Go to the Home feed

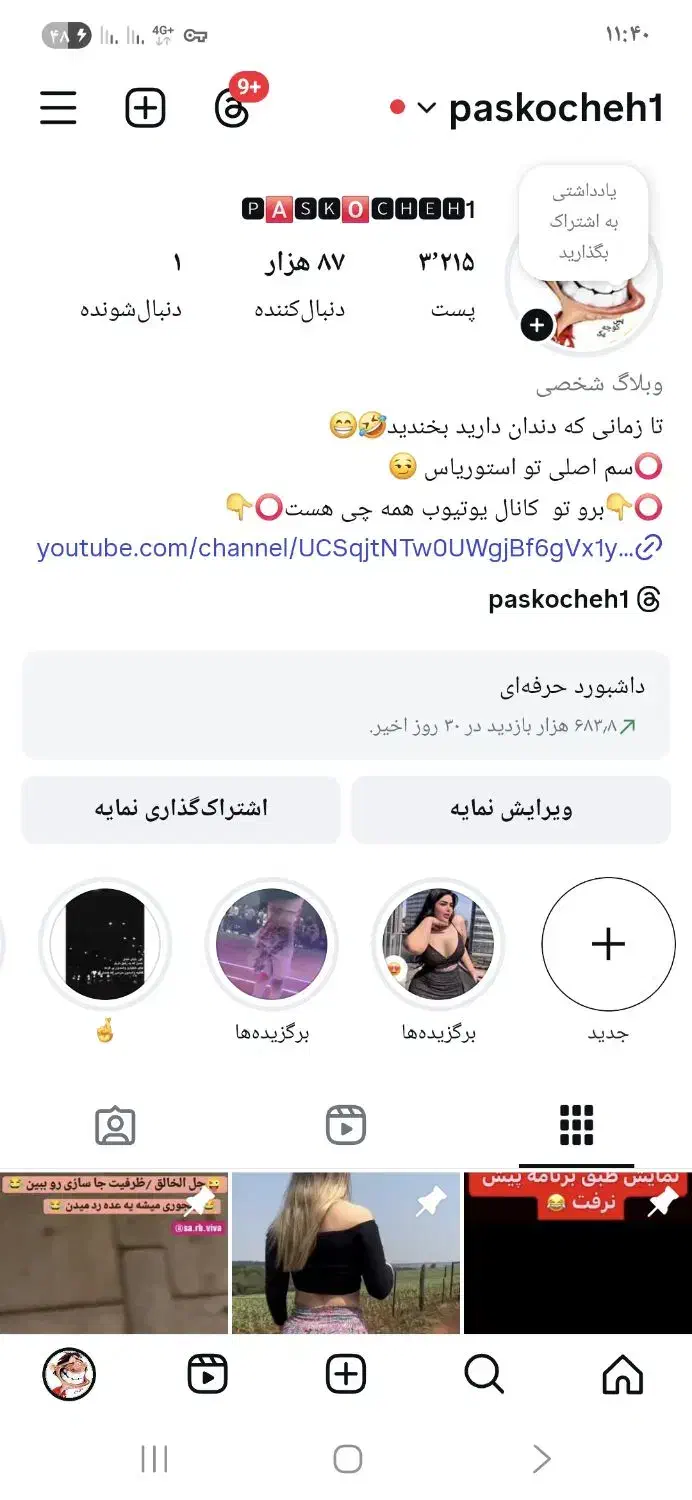[622, 1376]
